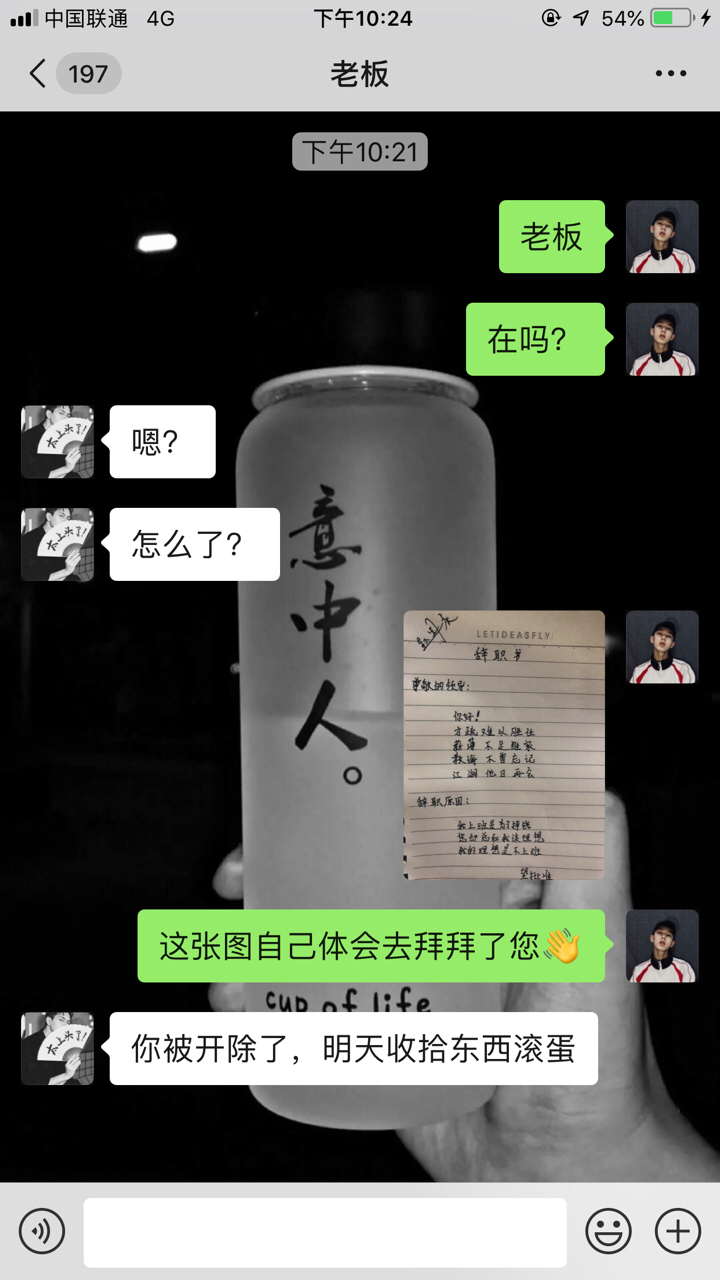This screenshot has width=720, height=1280.
Task: Focus the message text field
Action: coord(325,1232)
